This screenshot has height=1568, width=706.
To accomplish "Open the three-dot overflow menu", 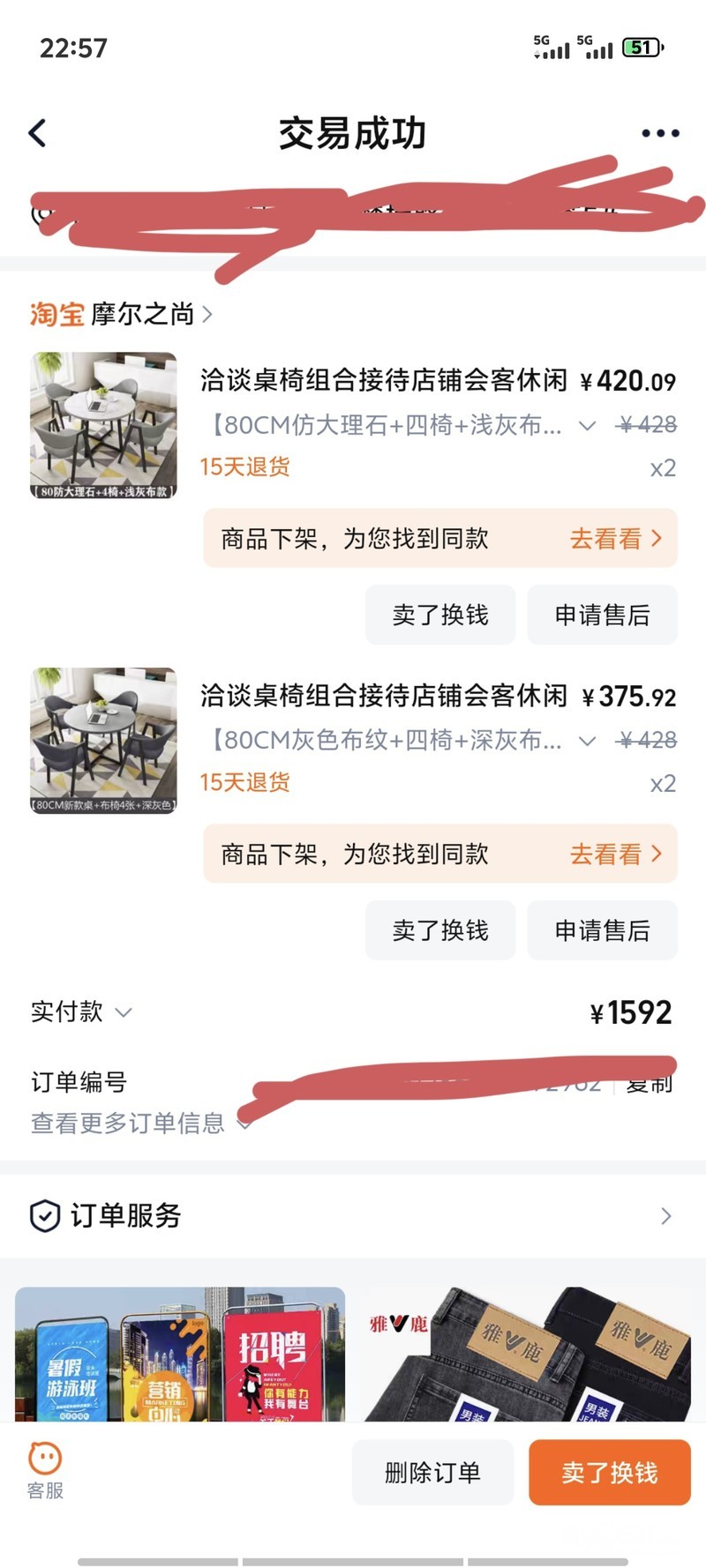I will (x=659, y=133).
